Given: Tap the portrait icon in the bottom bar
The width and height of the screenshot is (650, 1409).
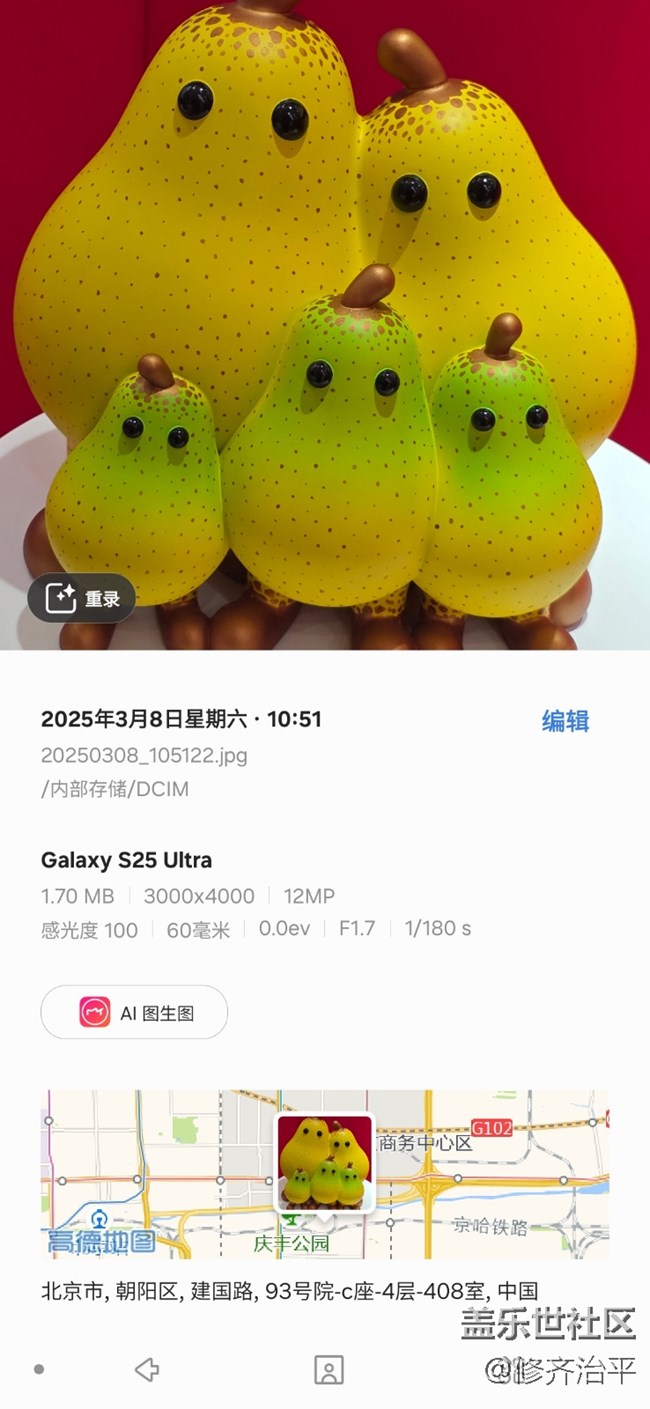Looking at the screenshot, I should (328, 1370).
